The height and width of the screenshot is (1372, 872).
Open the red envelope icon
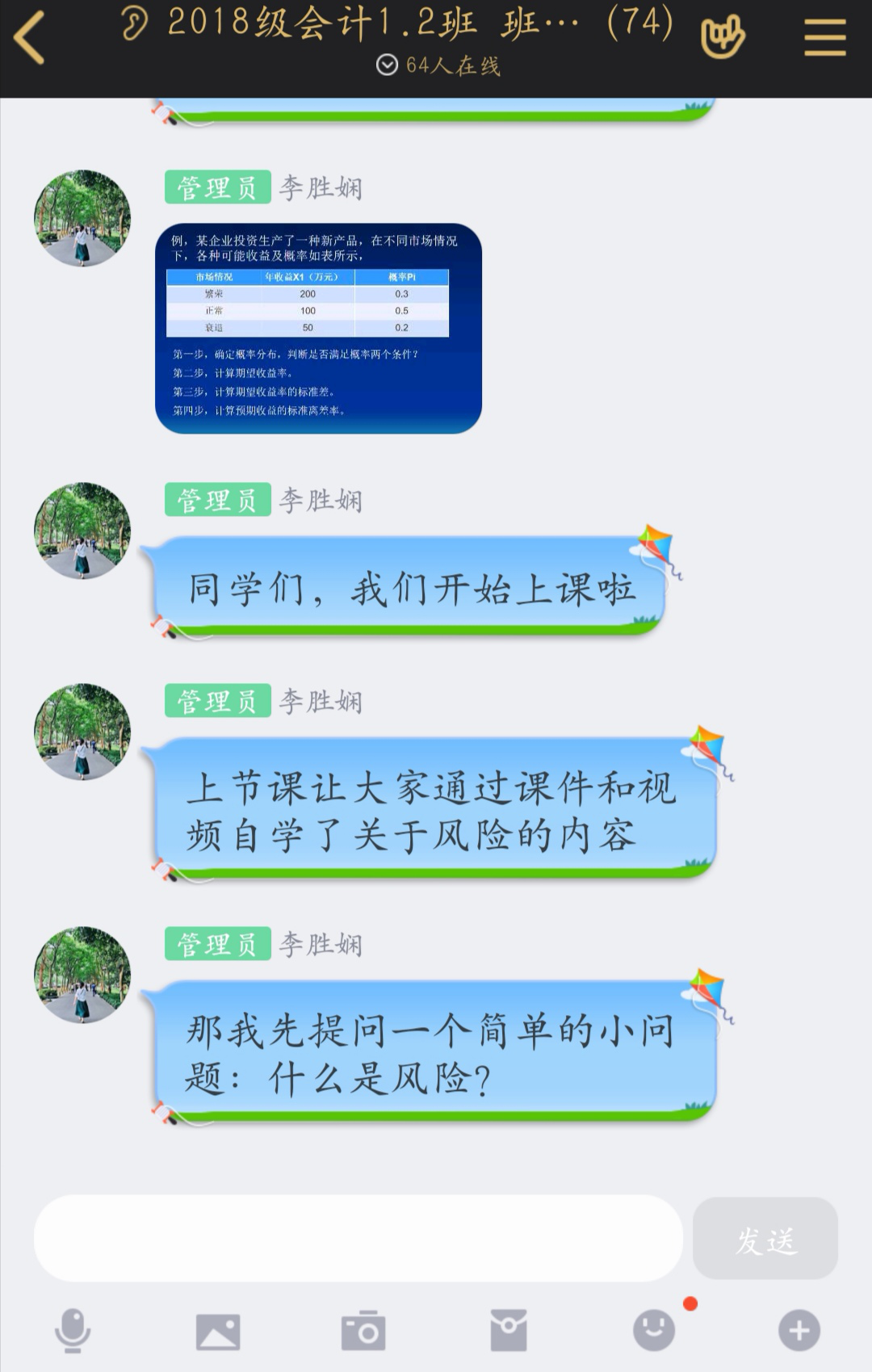509,1330
